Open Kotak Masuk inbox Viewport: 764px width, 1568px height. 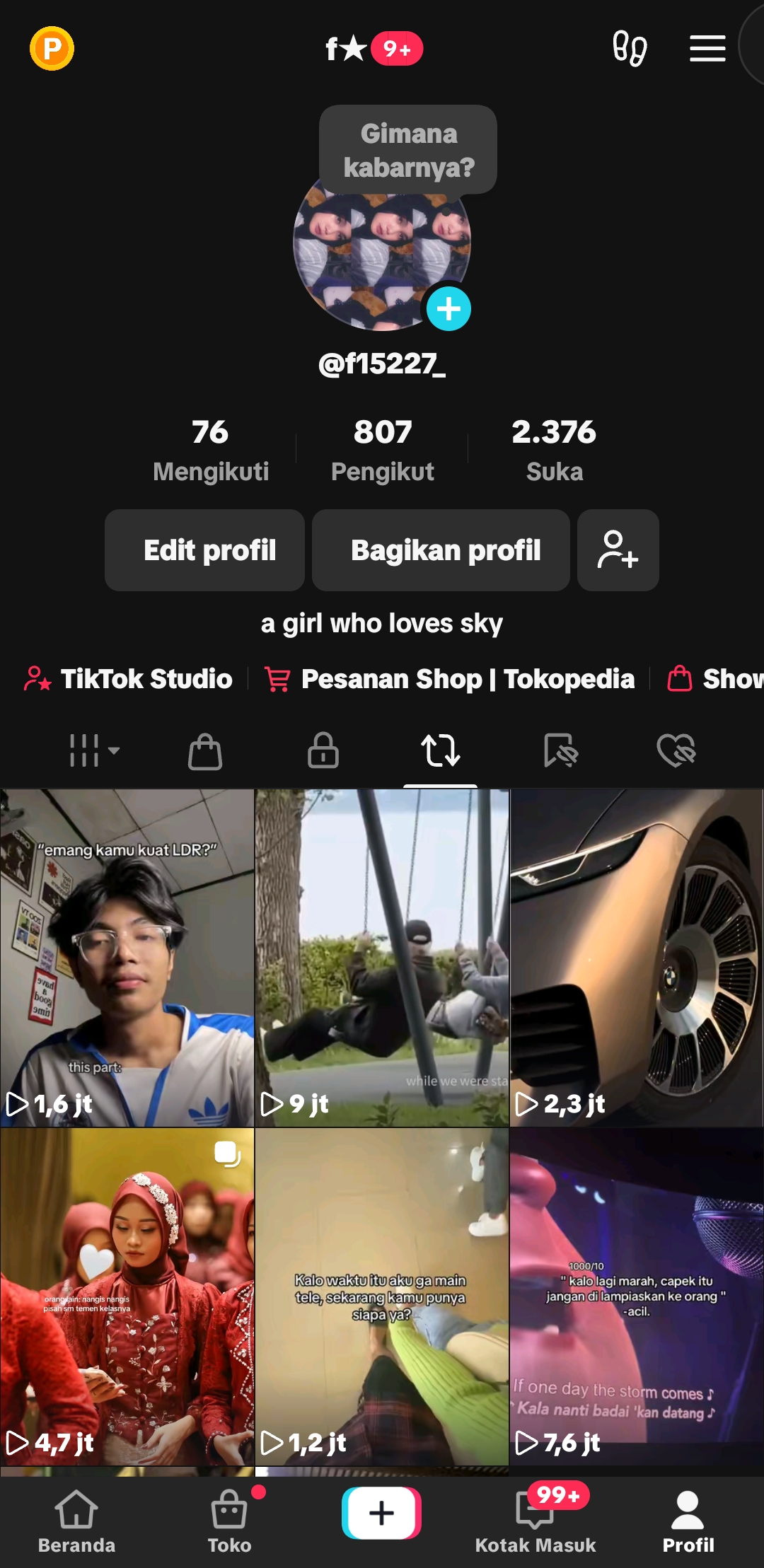[536, 1521]
